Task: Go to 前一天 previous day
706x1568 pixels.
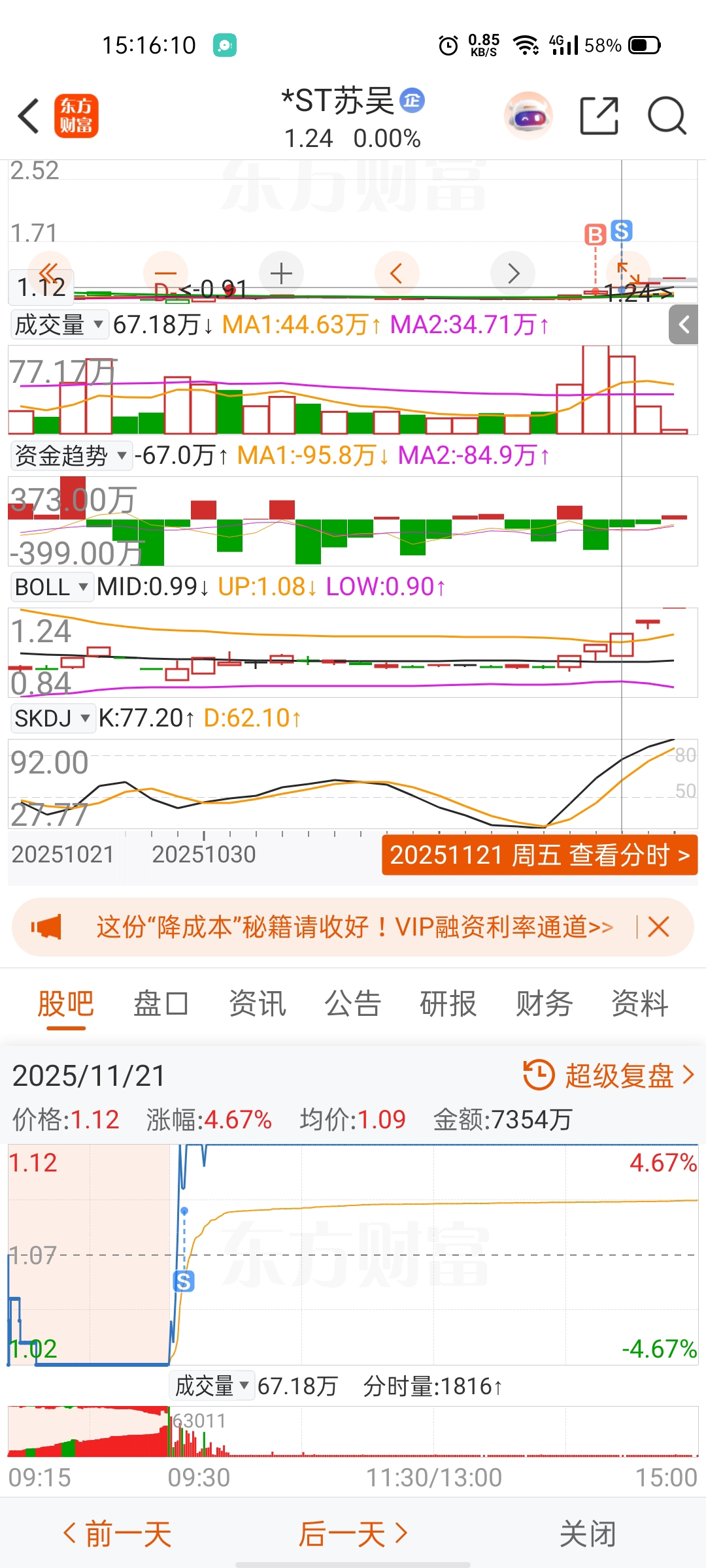Action: [x=118, y=1533]
